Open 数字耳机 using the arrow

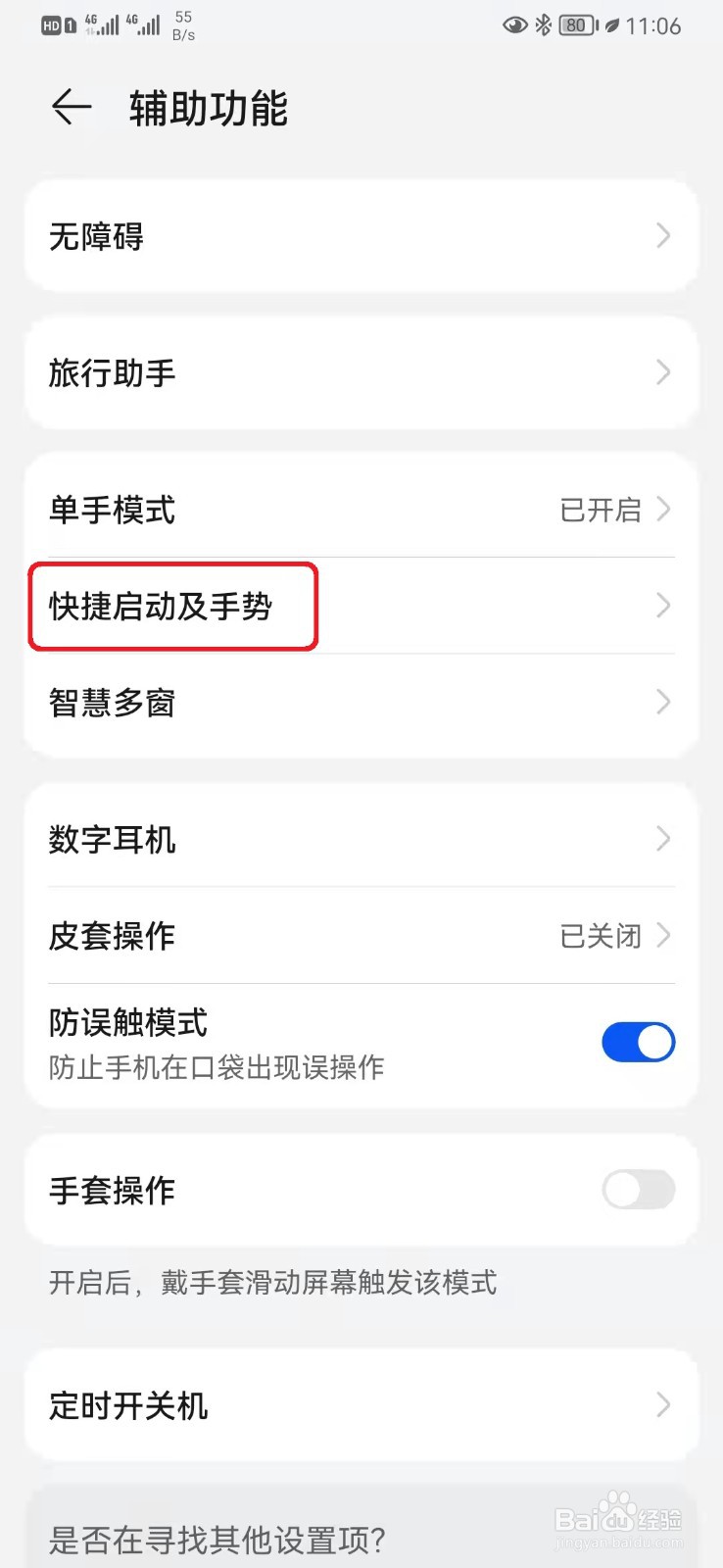[x=663, y=839]
